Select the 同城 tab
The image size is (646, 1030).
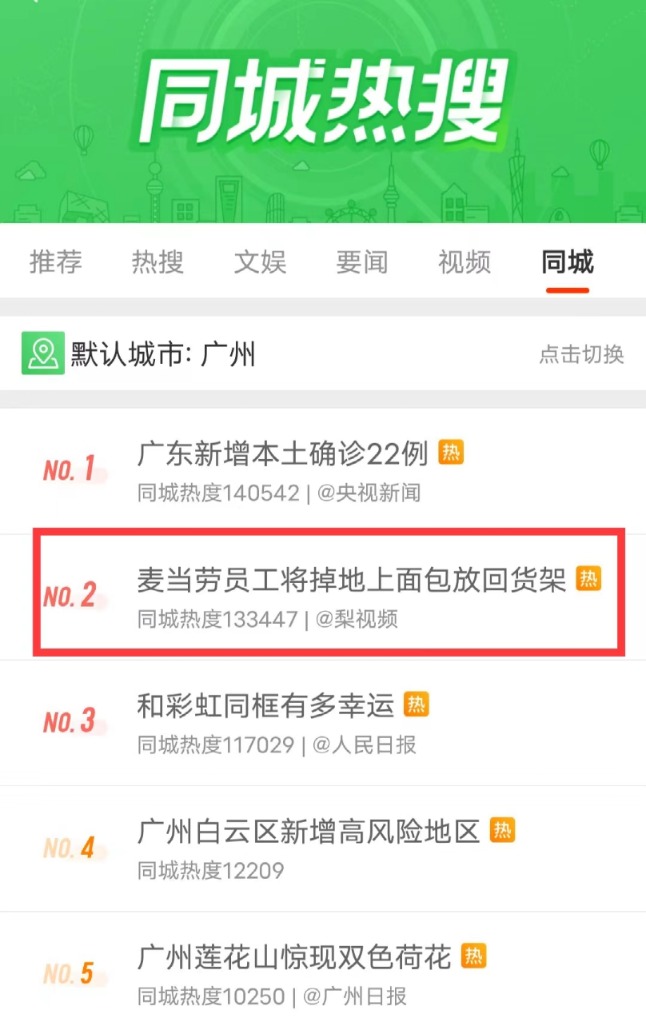pyautogui.click(x=567, y=262)
